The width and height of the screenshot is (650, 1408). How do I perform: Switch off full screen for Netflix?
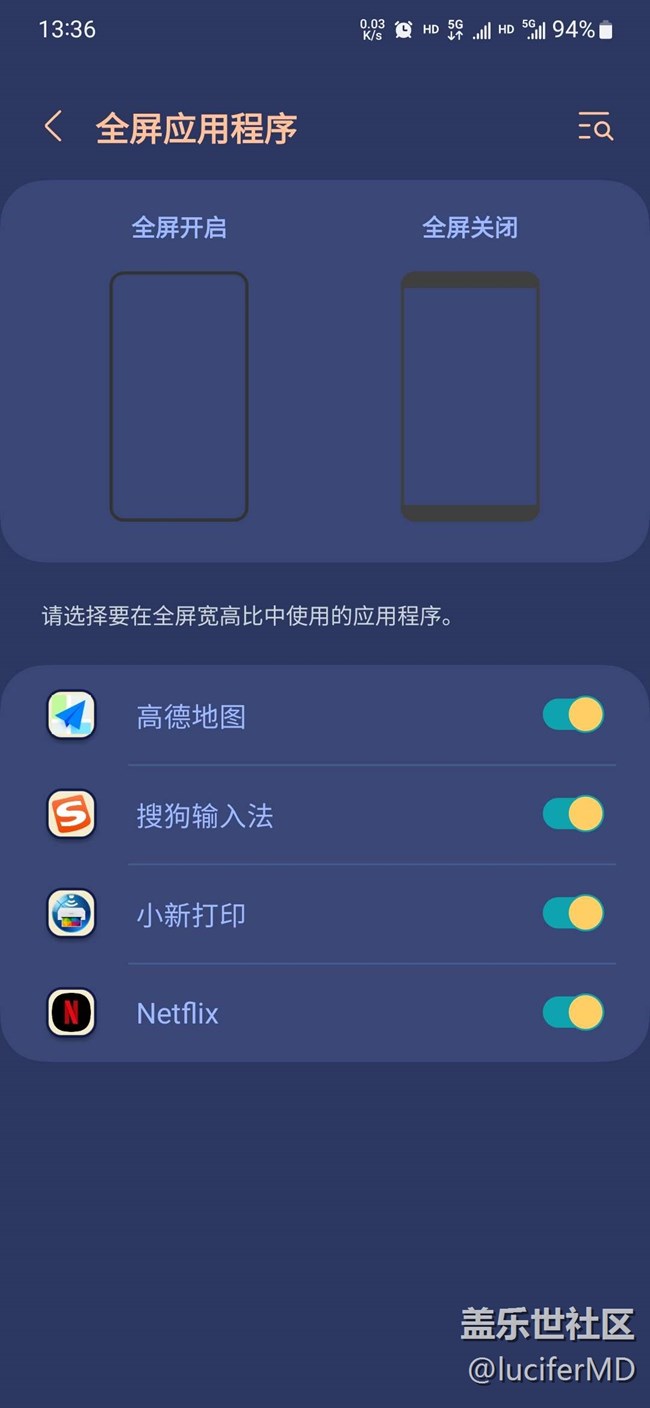pos(573,1012)
